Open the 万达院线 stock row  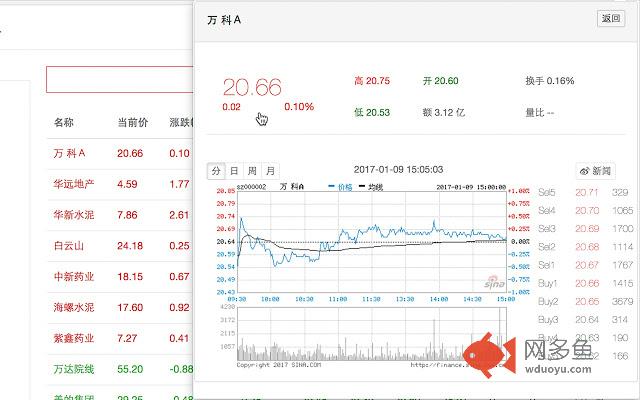(74, 370)
